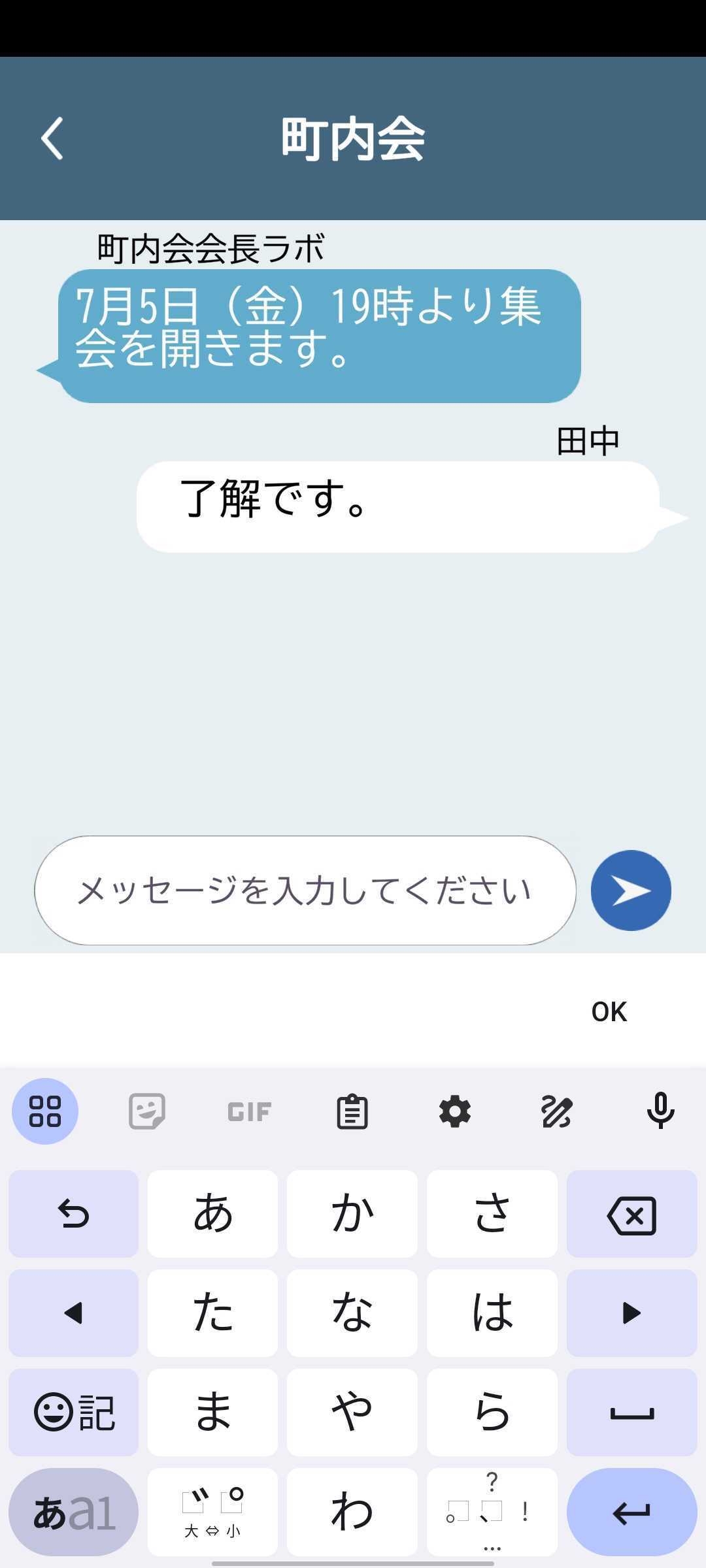Type the あ key

(x=212, y=1215)
